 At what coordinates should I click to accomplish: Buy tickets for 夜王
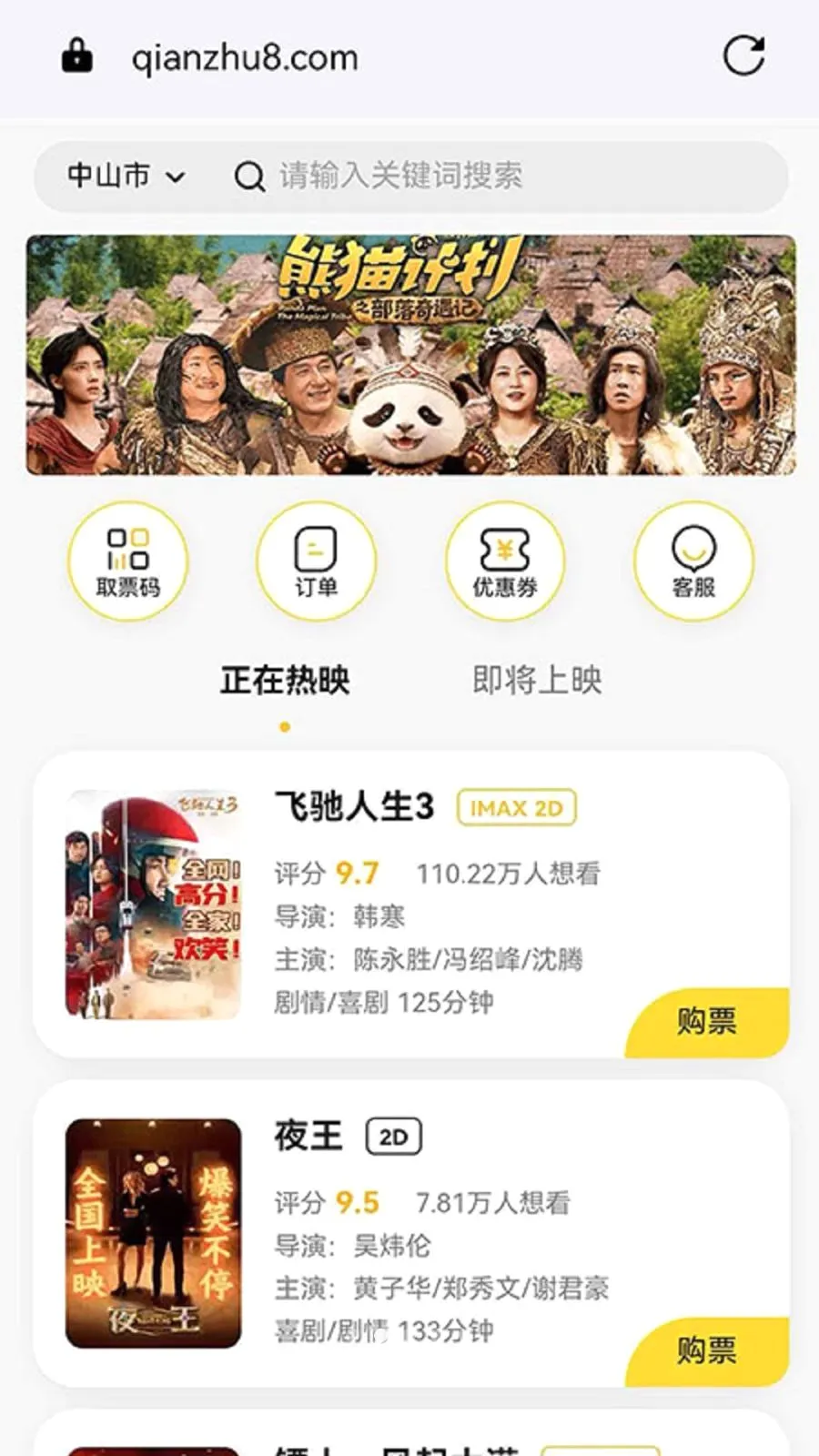[x=707, y=1351]
